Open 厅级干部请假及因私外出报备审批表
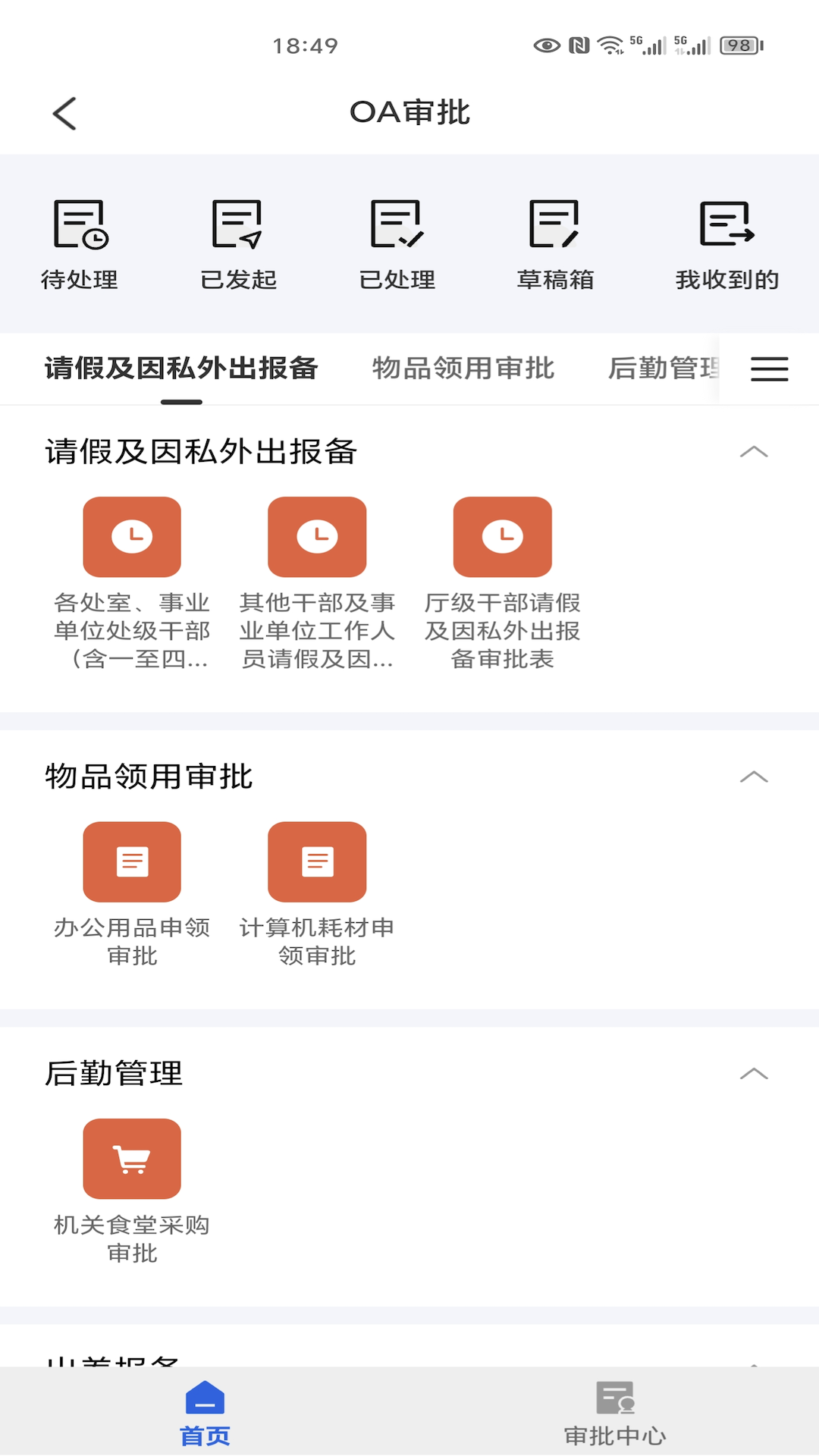Screen dimensions: 819x1456 tap(502, 584)
